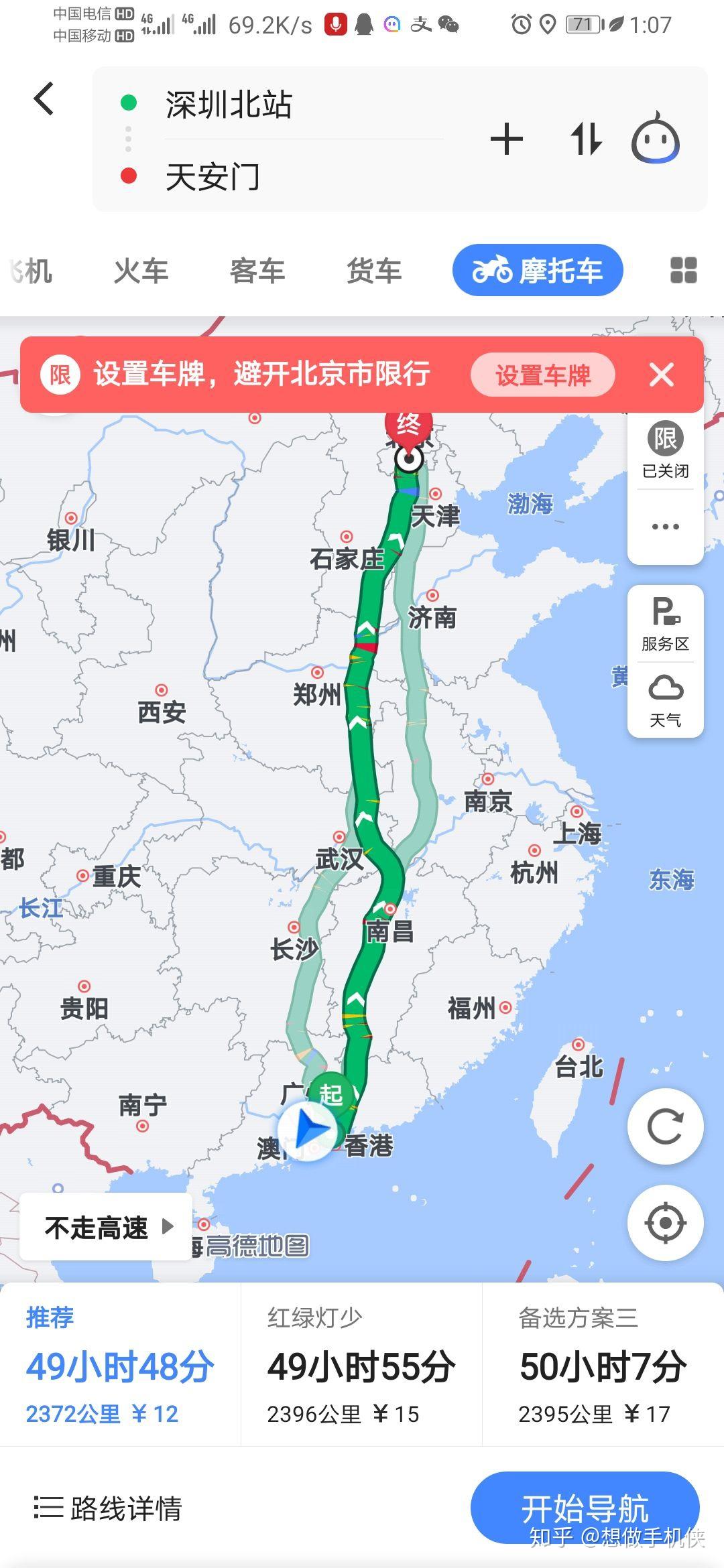Refresh the route with circular arrow icon
Viewport: 724px width, 1568px height.
tap(664, 1126)
